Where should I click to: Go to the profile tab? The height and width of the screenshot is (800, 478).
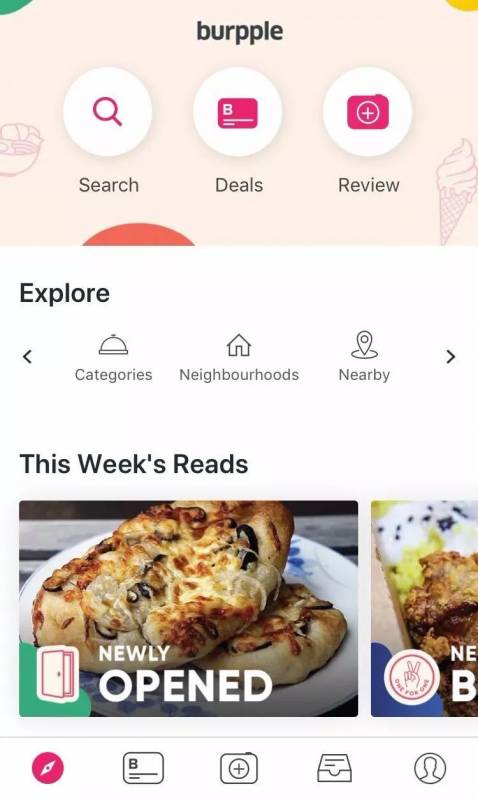coord(430,768)
